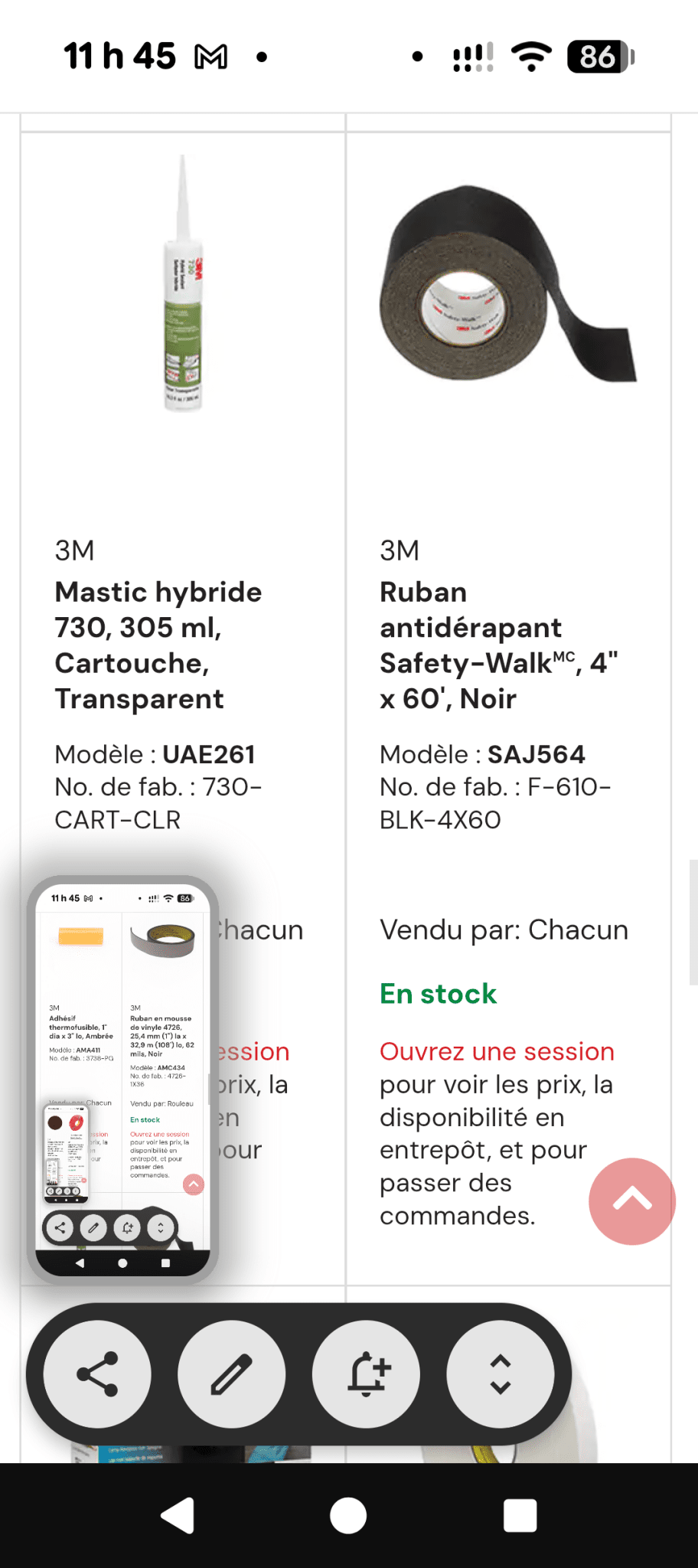Open the screenshot editor with the pencil icon
Viewport: 698px width, 1568px height.
(231, 1373)
